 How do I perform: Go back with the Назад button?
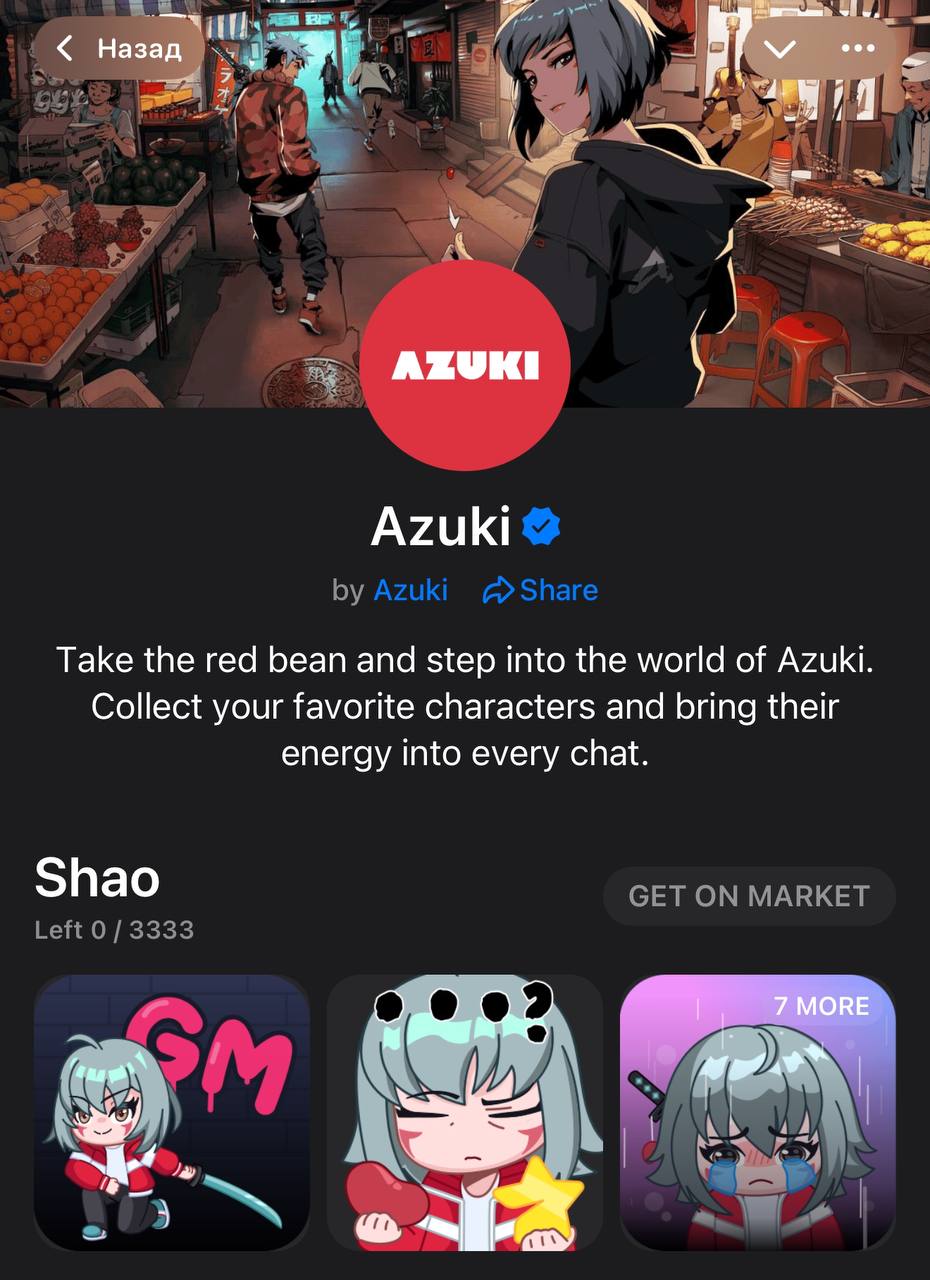[x=118, y=48]
